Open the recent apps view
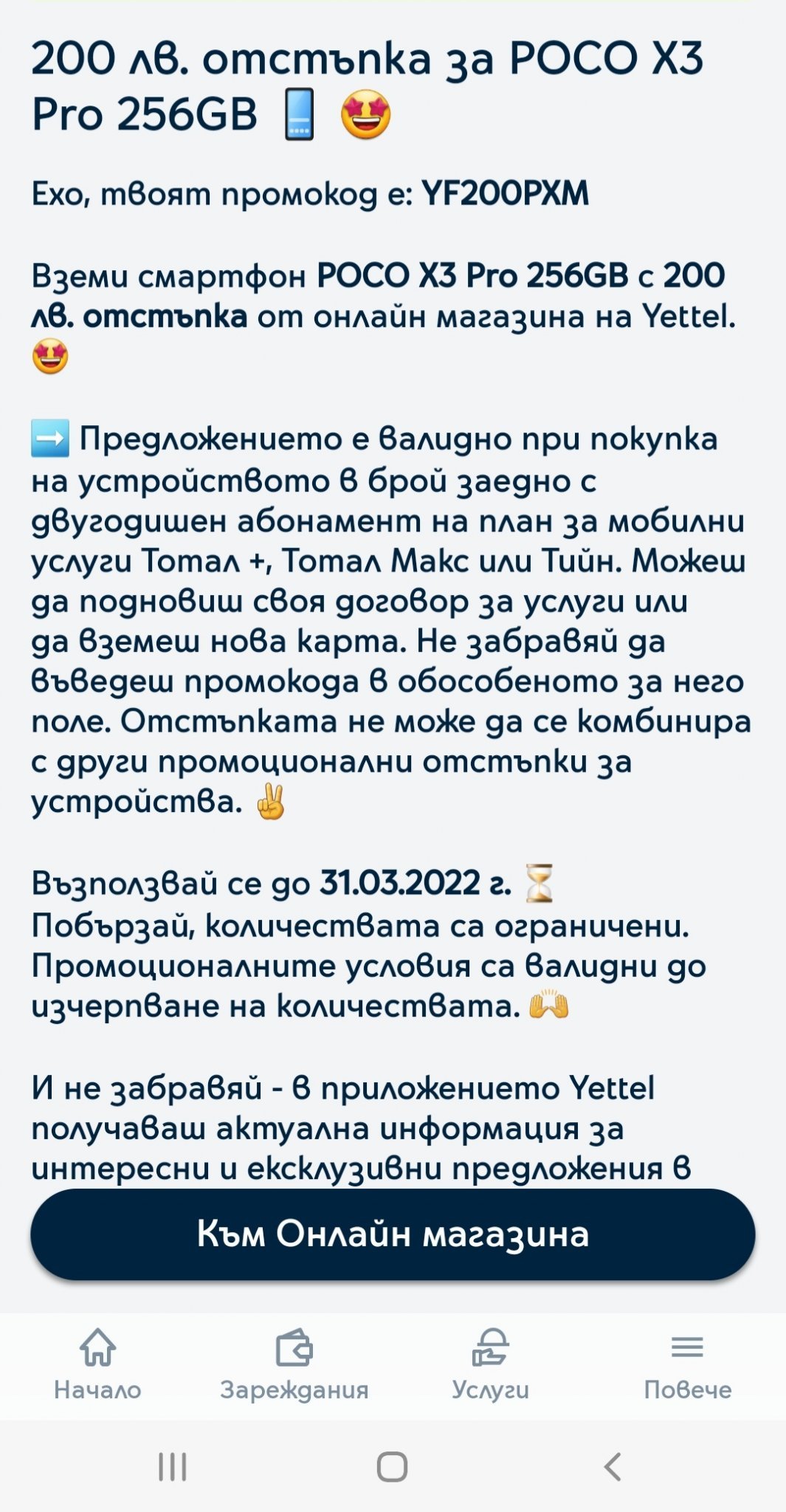Viewport: 786px width, 1512px height. (173, 1466)
